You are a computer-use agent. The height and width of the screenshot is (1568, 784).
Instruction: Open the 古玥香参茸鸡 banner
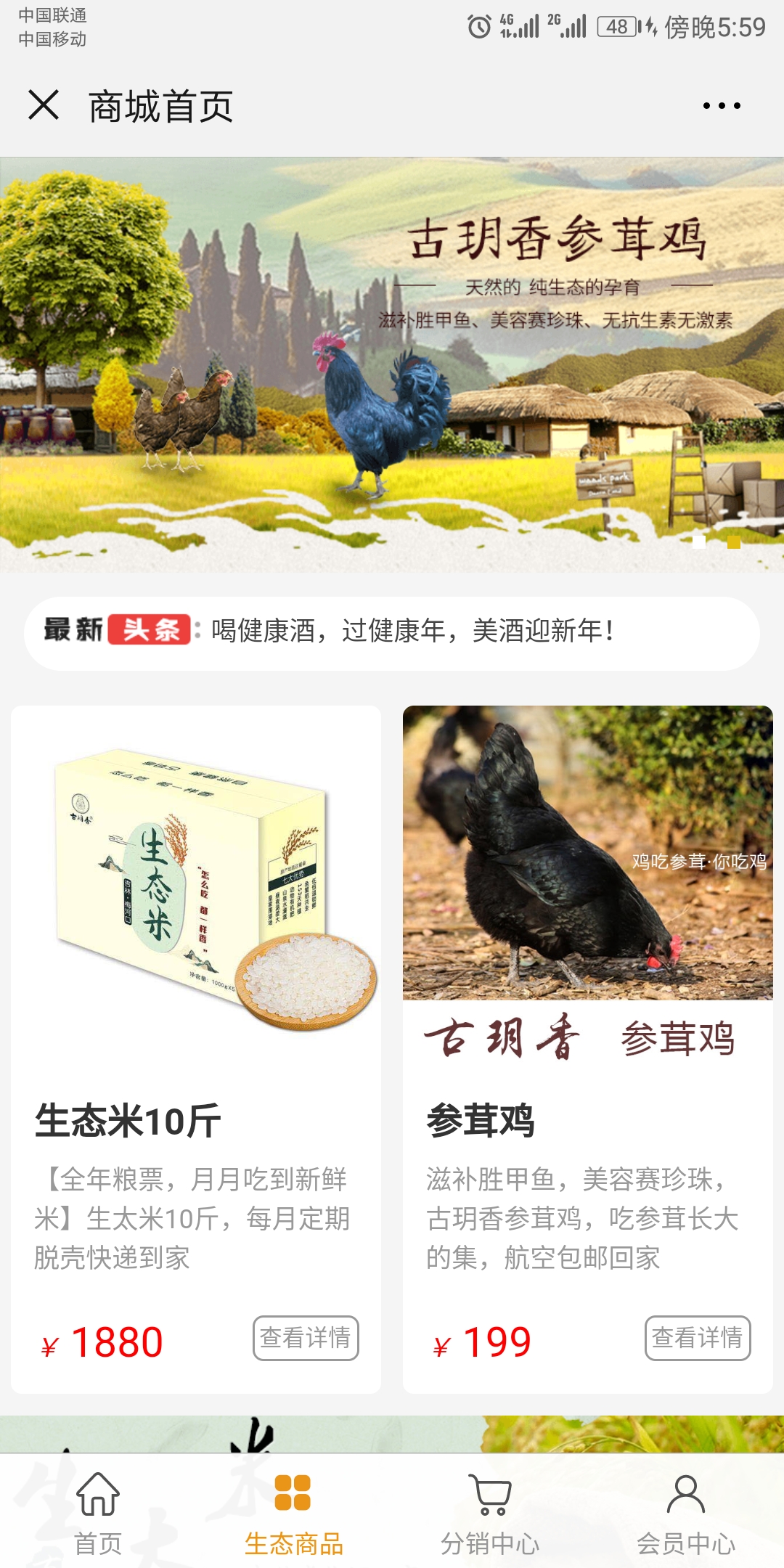pyautogui.click(x=392, y=363)
